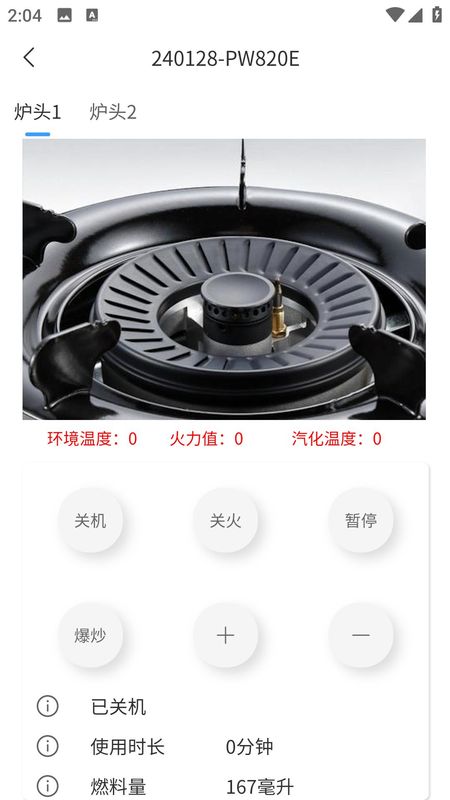Go back using the top arrow
450x800 pixels.
(x=29, y=58)
